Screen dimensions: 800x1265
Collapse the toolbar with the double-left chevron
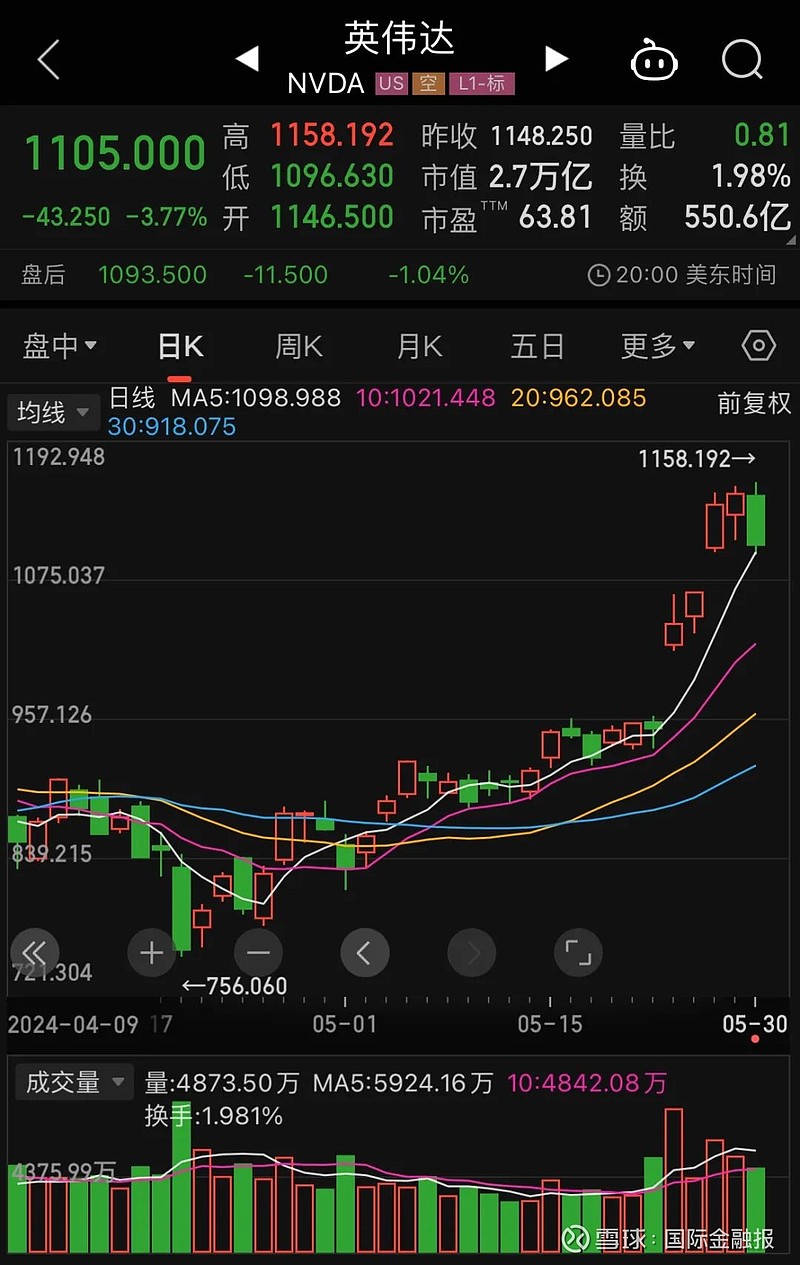(35, 953)
